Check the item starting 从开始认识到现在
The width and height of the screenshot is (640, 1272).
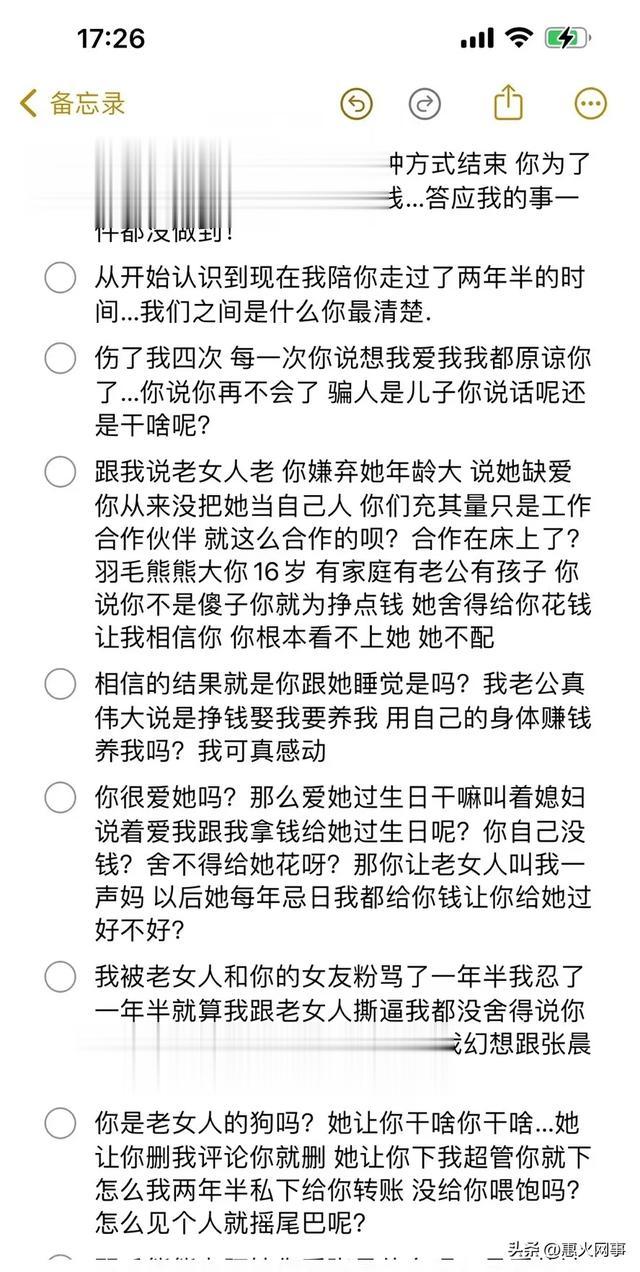[60, 277]
